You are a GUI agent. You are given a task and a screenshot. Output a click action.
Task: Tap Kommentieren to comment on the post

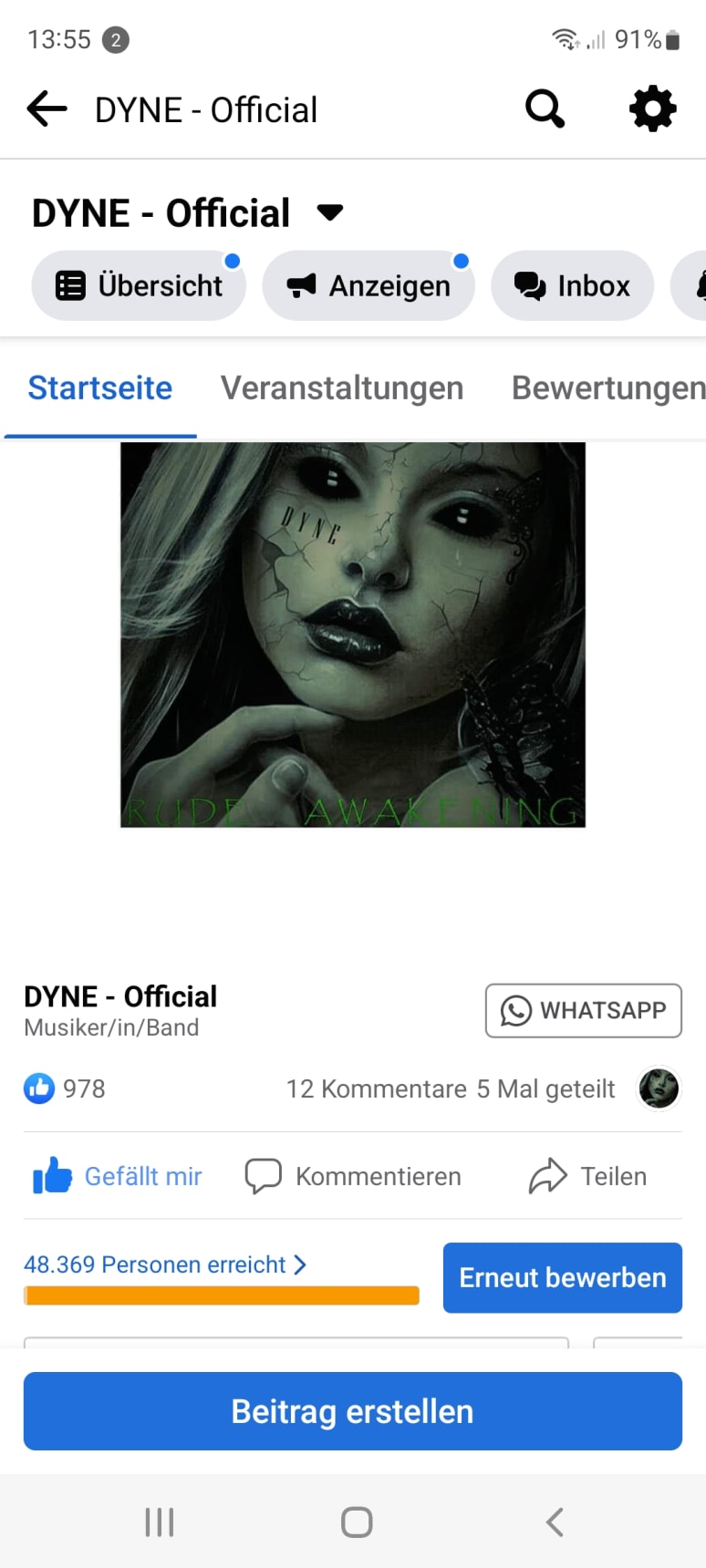point(353,1176)
